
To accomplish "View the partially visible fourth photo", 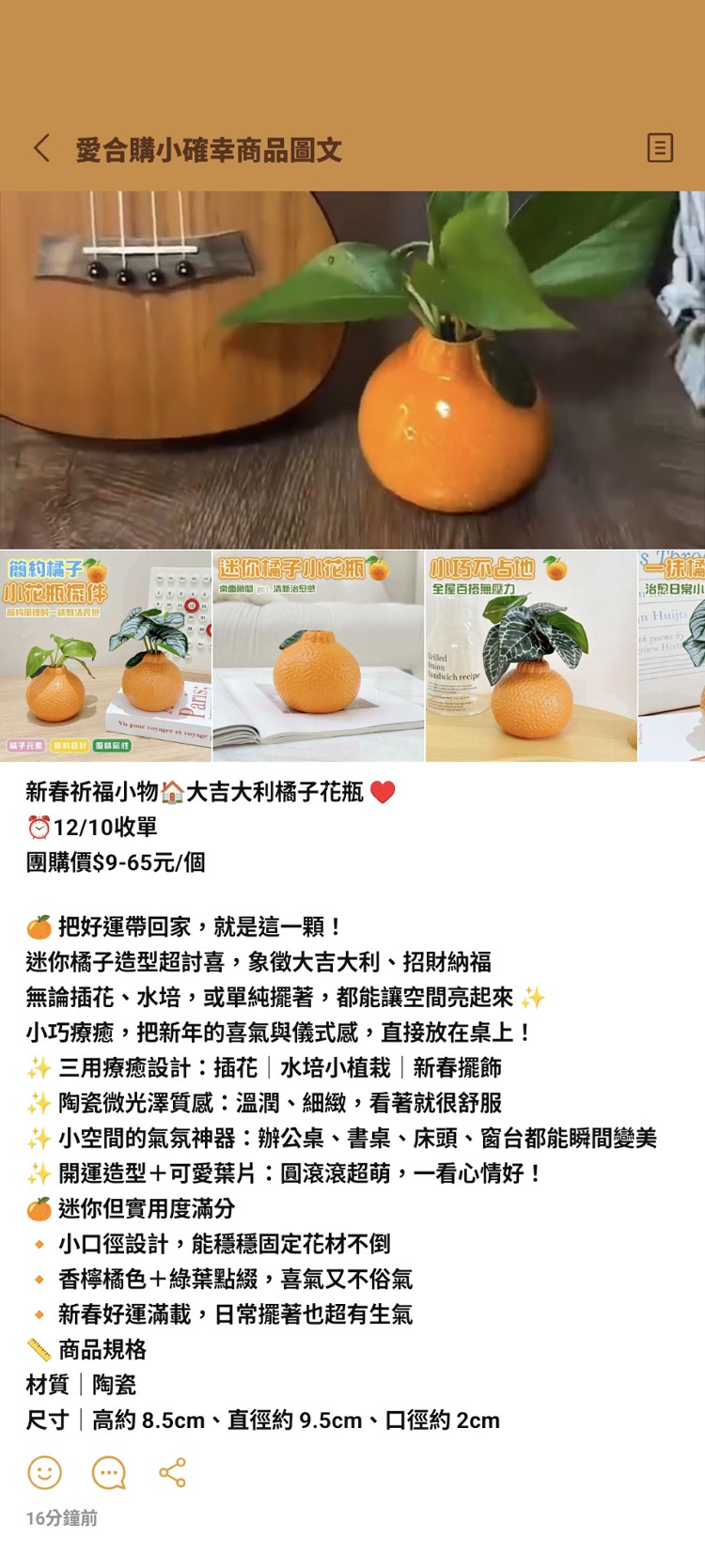I will 672,656.
